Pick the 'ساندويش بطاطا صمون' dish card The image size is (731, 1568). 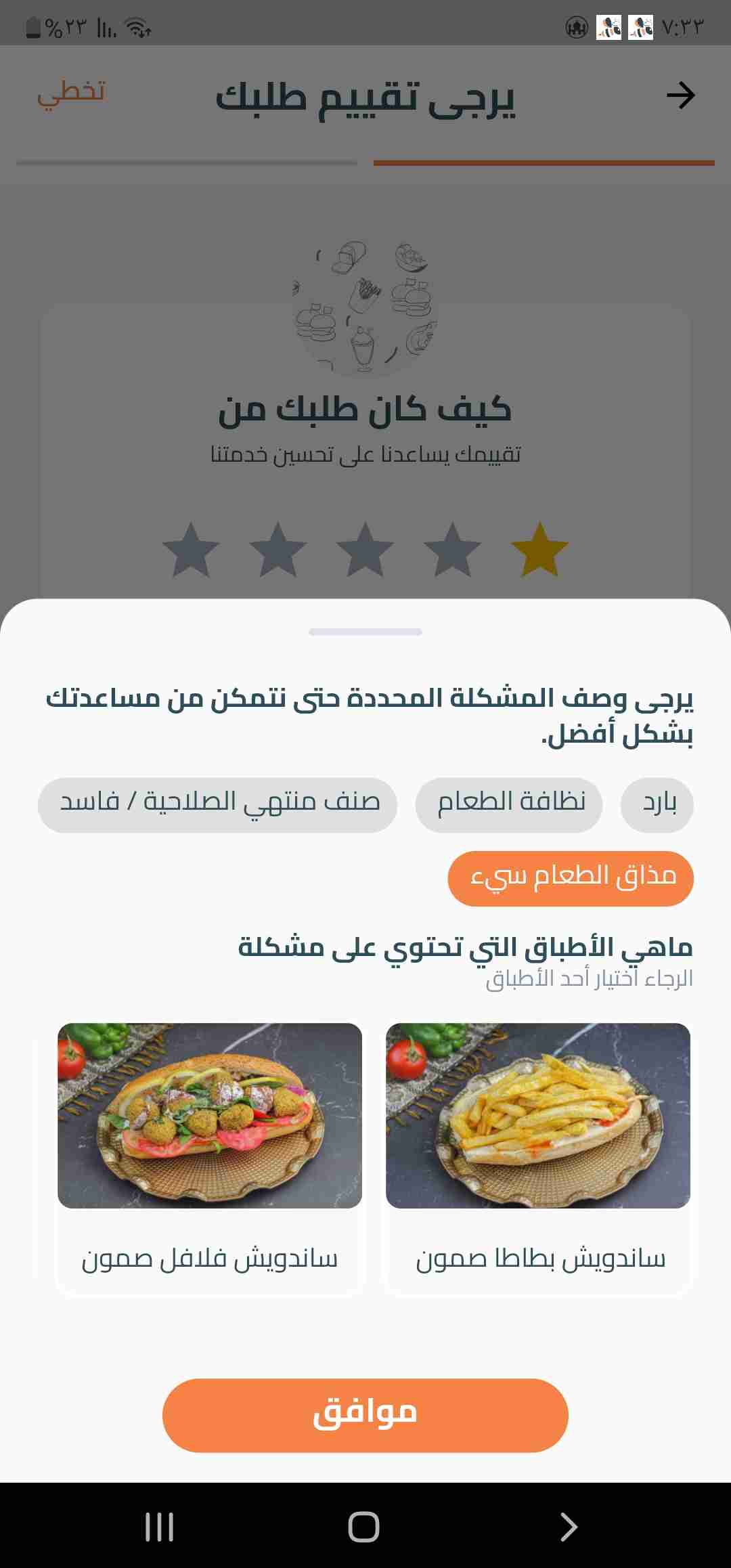(x=538, y=1158)
